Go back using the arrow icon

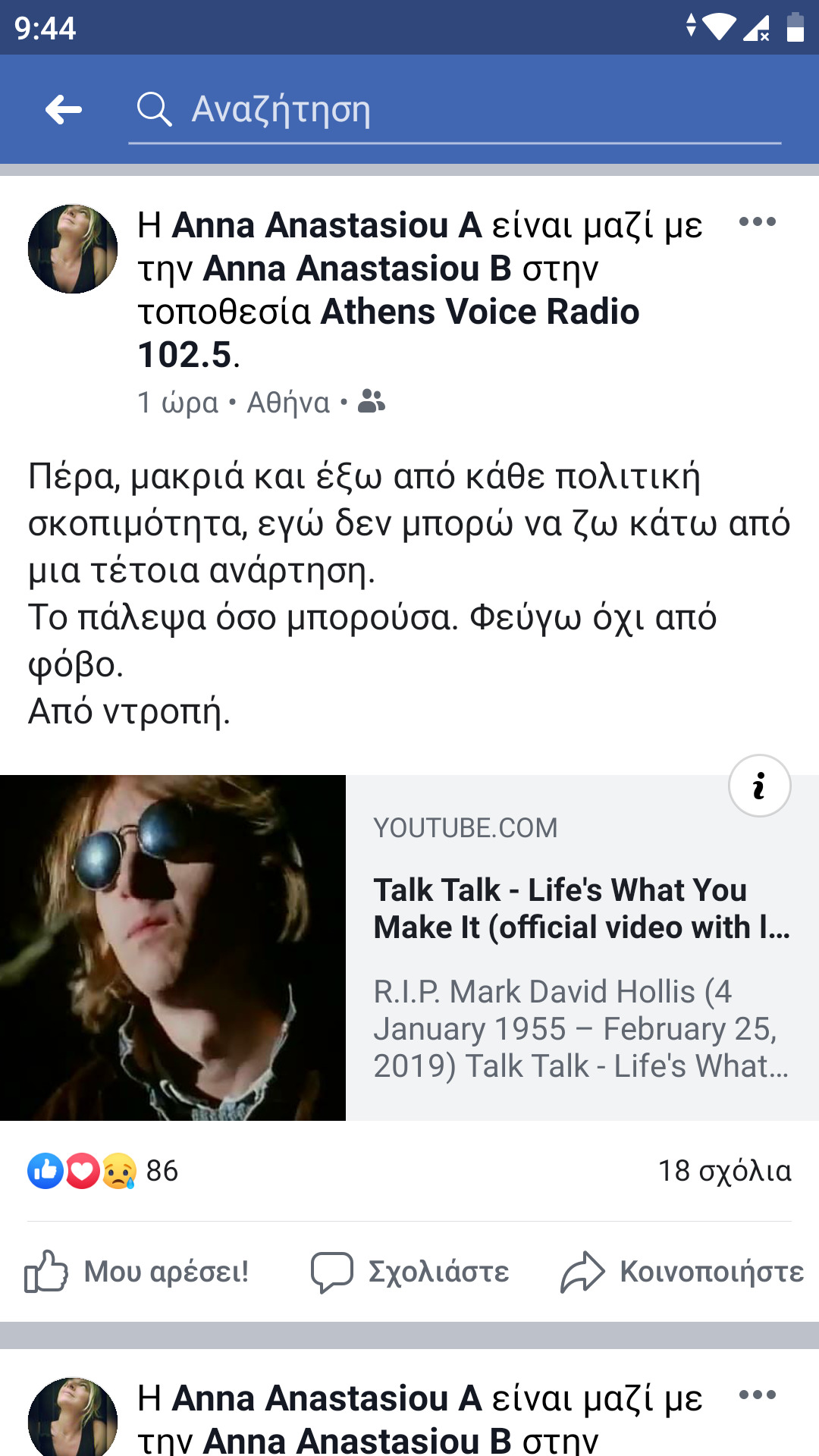coord(64,110)
